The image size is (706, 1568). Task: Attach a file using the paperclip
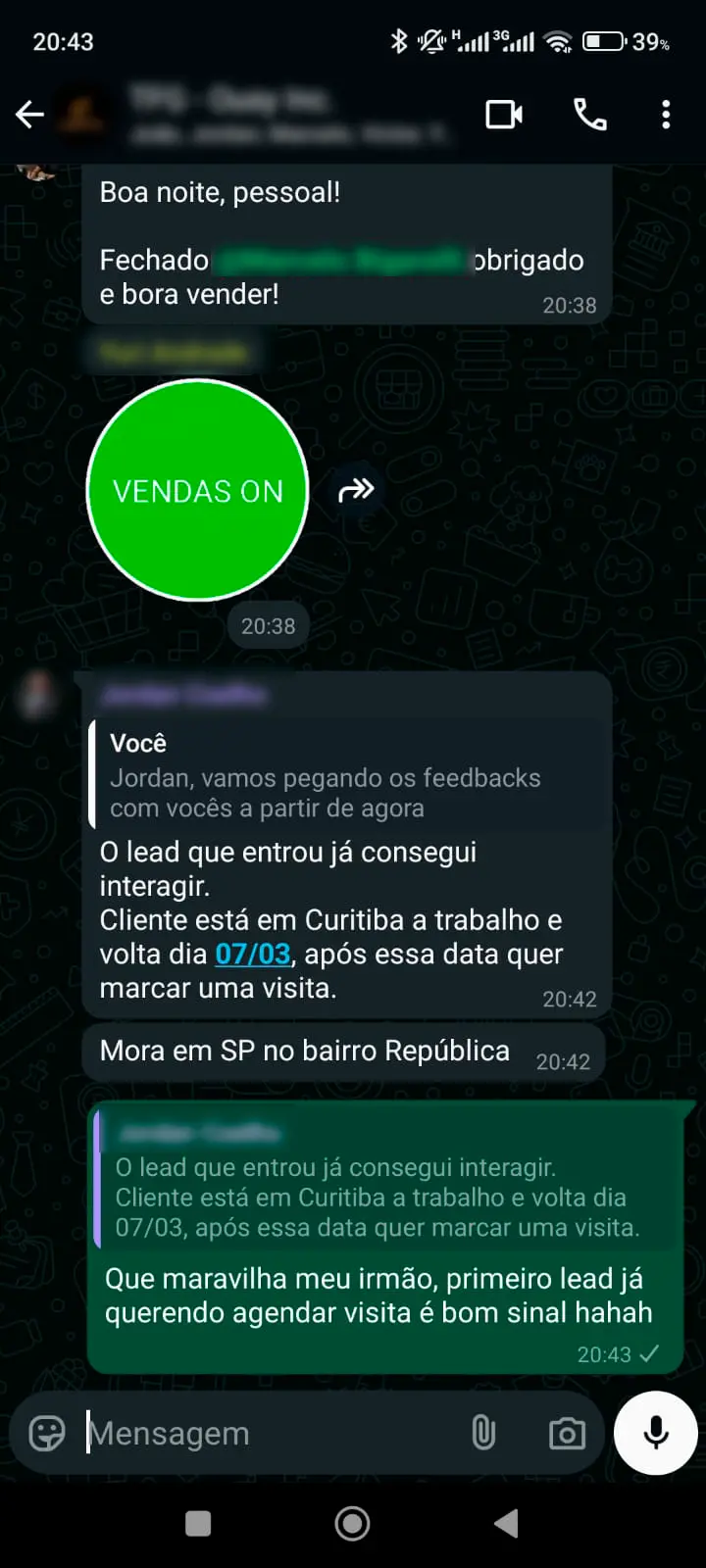tap(483, 1433)
